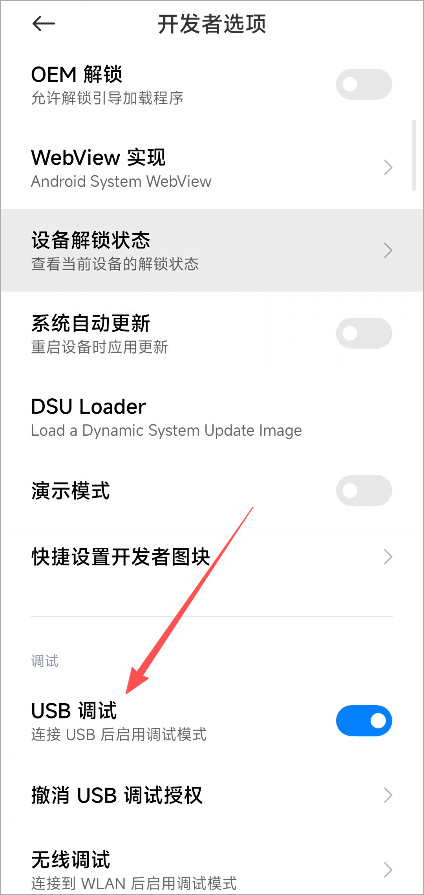Toggle the OEM 解锁 switch

(364, 84)
